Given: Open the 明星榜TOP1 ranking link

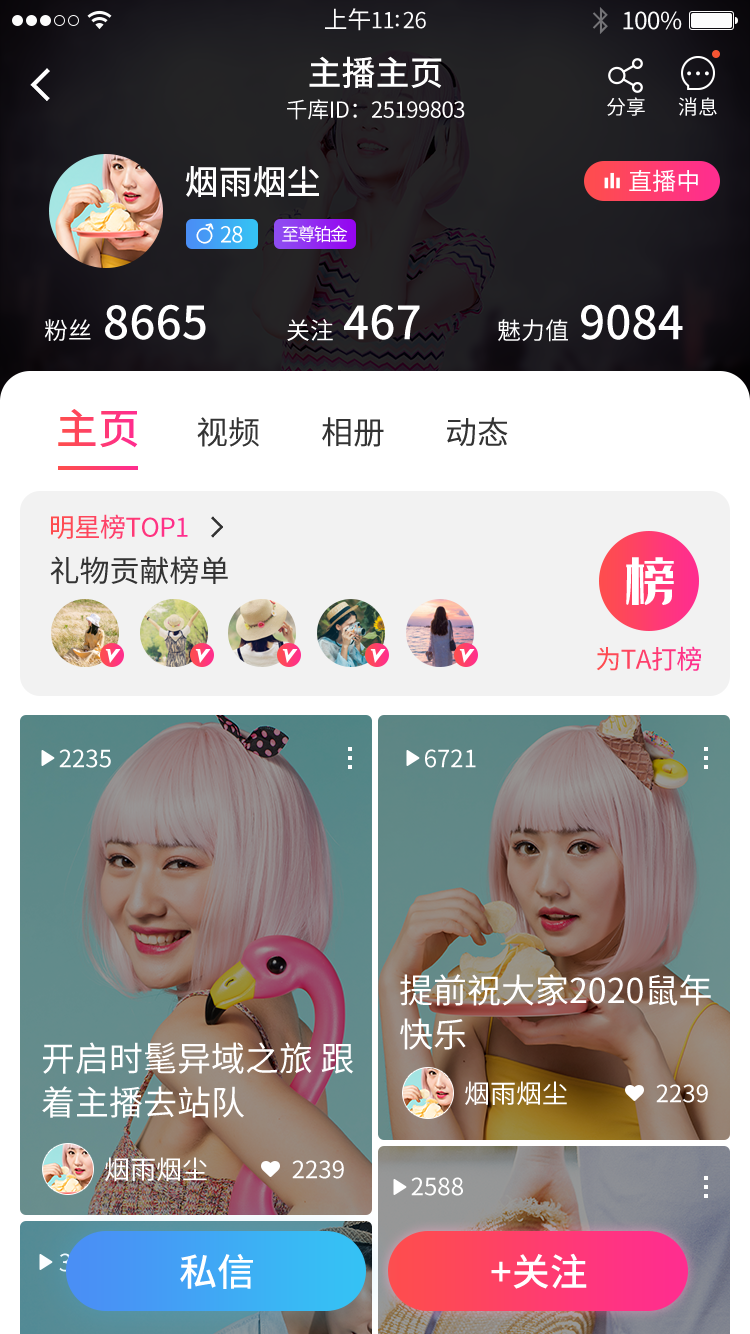Looking at the screenshot, I should [136, 527].
